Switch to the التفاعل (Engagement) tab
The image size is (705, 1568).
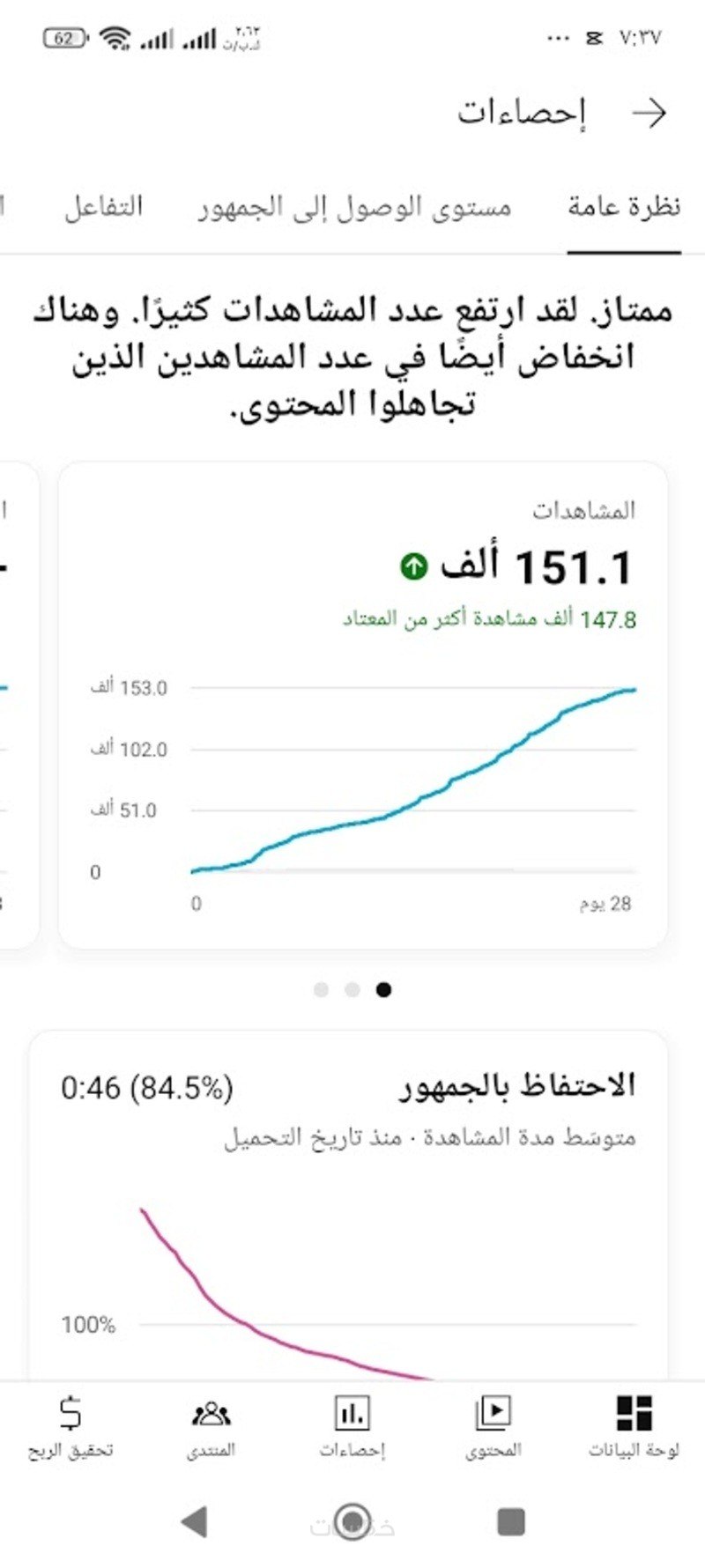[x=108, y=204]
